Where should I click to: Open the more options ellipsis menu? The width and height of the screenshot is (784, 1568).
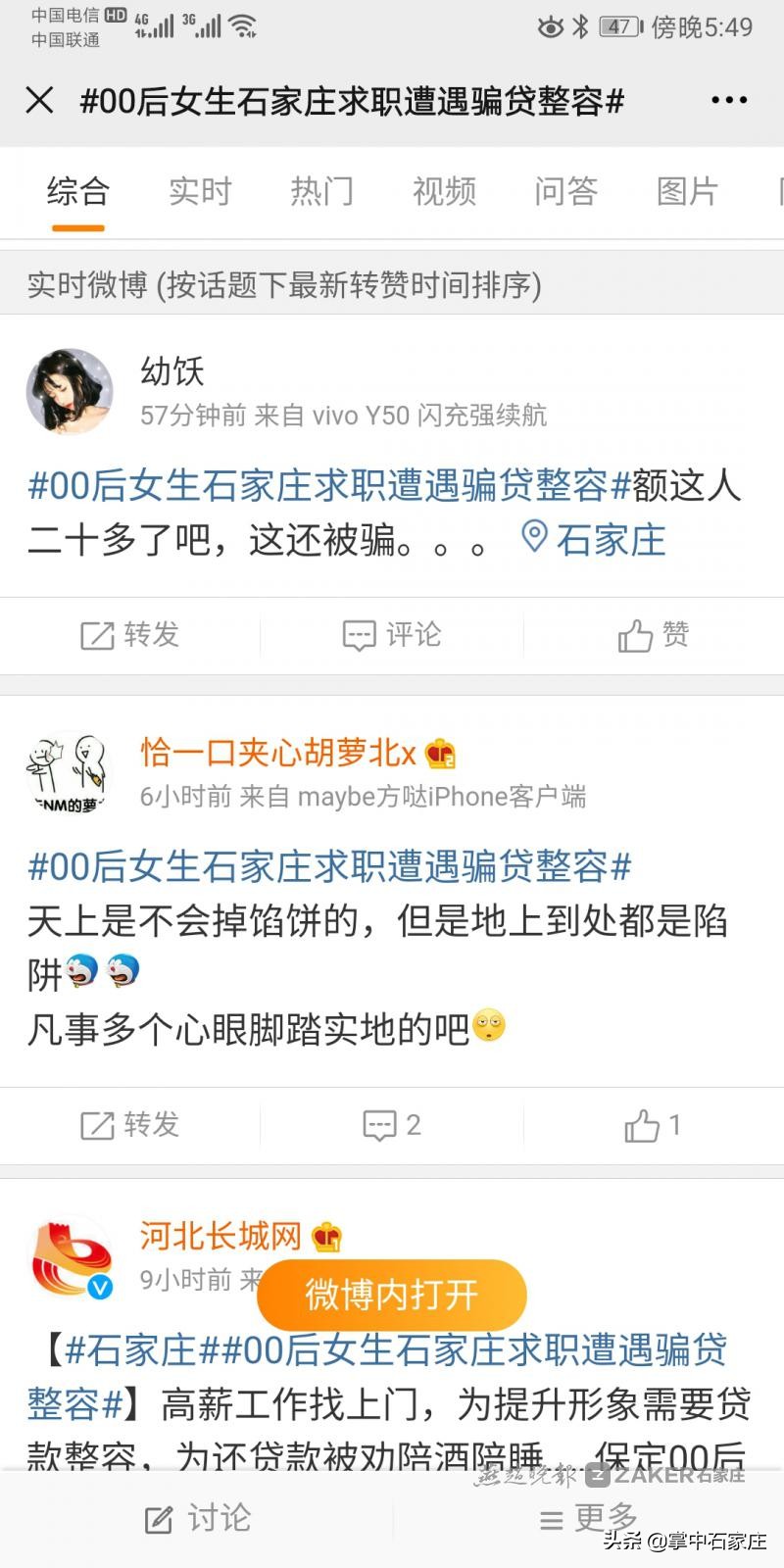pyautogui.click(x=725, y=99)
